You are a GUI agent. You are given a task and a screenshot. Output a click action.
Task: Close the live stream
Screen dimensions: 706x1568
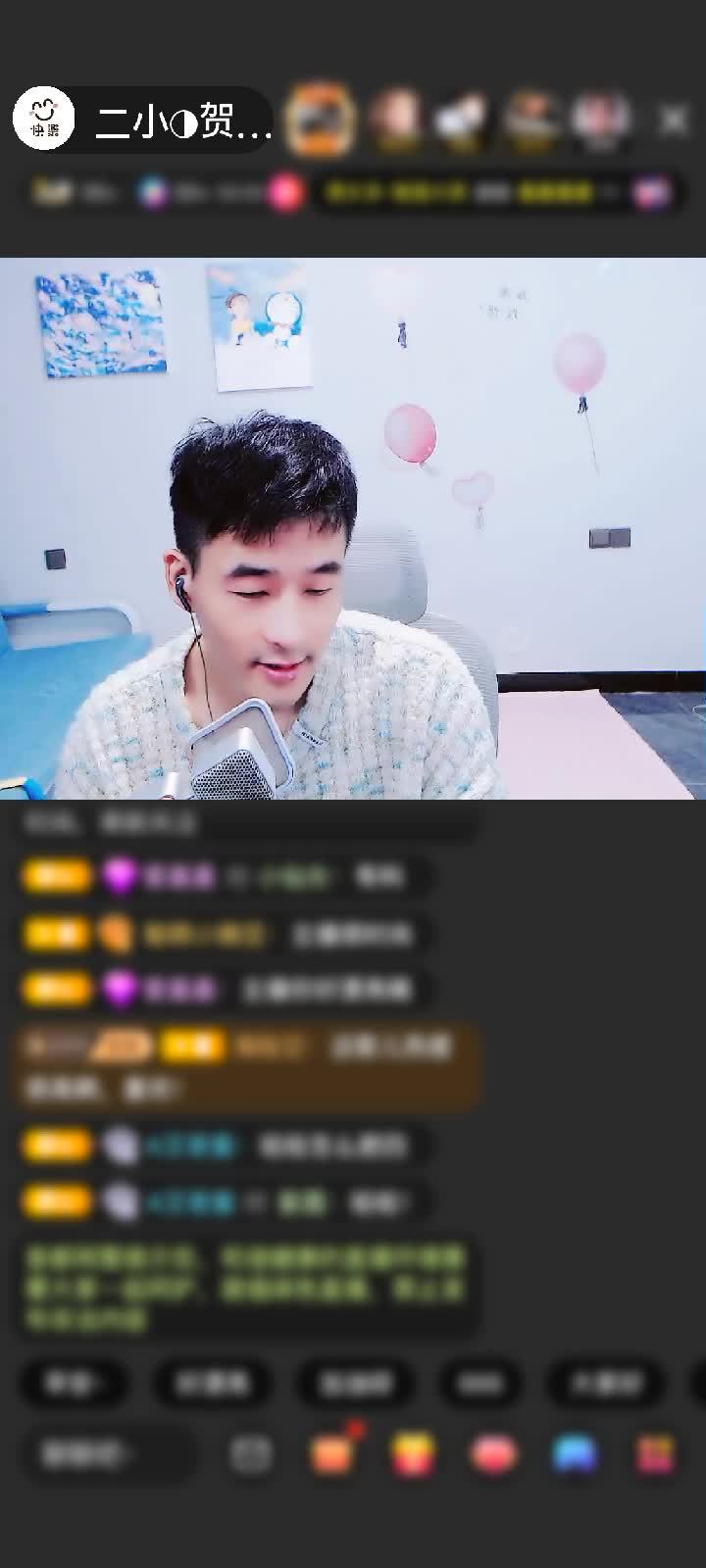coord(673,121)
